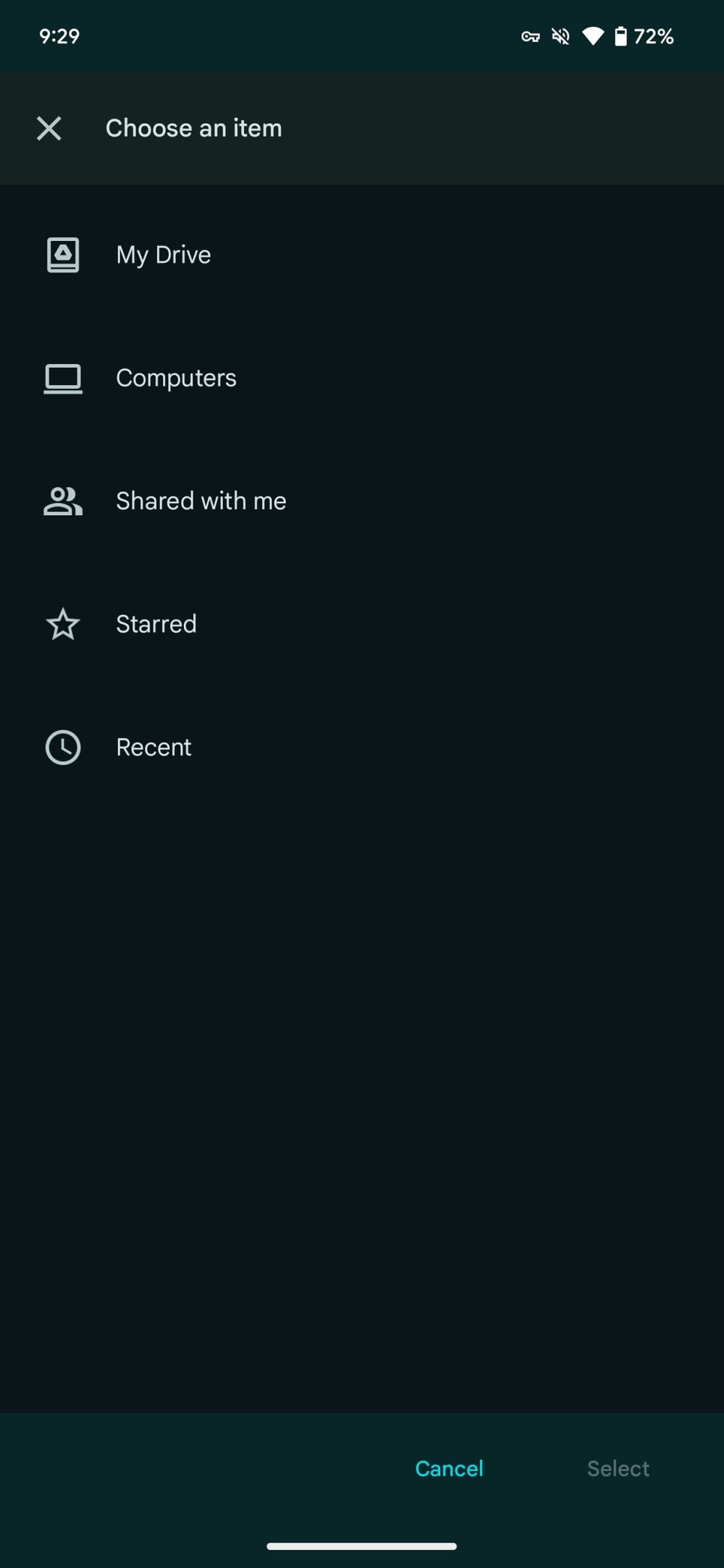Open the Computers section
The height and width of the screenshot is (1568, 724).
tap(362, 378)
